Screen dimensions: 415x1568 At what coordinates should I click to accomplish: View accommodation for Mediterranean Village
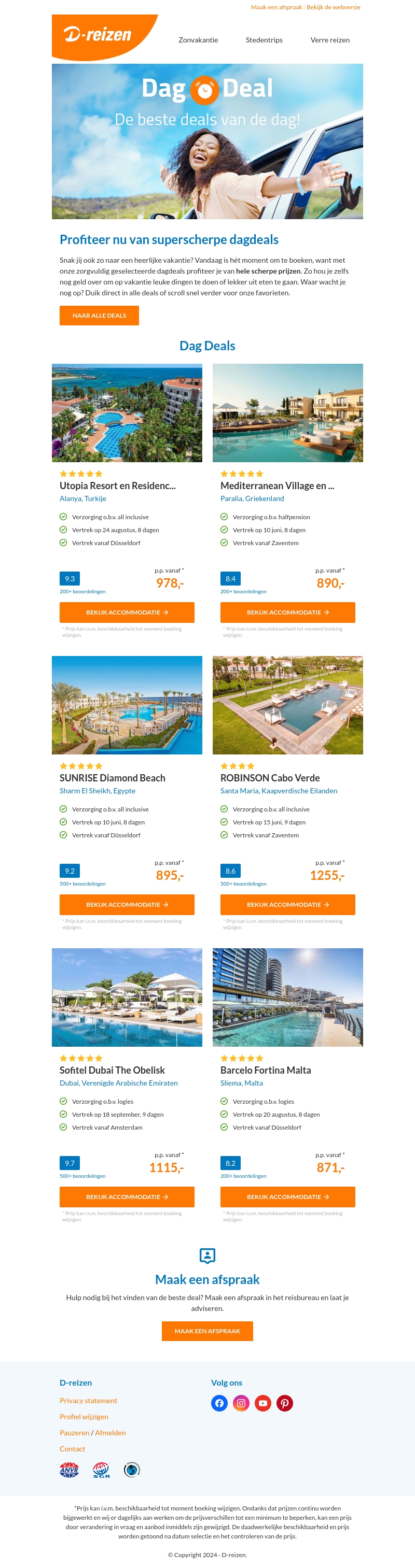[287, 612]
